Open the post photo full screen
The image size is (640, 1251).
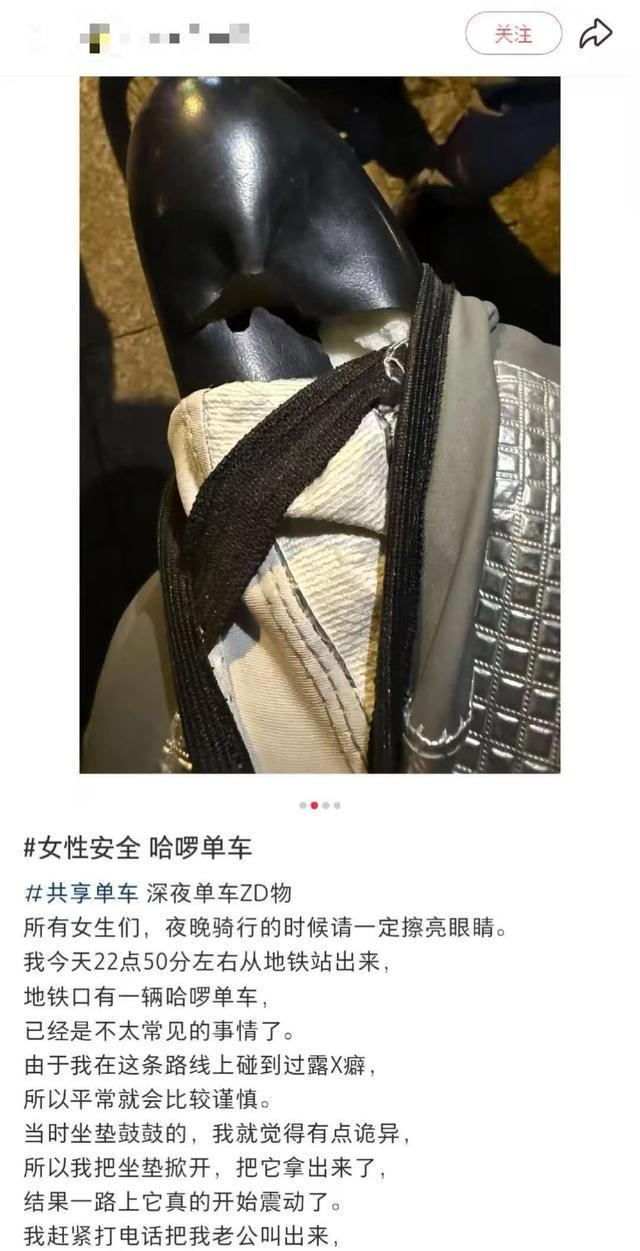coord(320,424)
